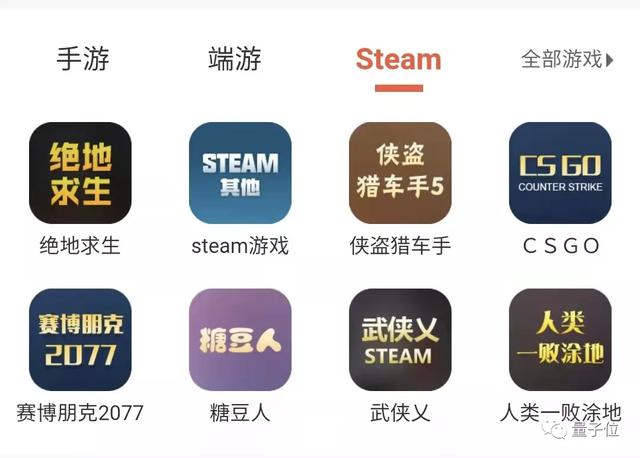Open 侠盗猎车手 game category
This screenshot has width=640, height=458.
pyautogui.click(x=400, y=173)
